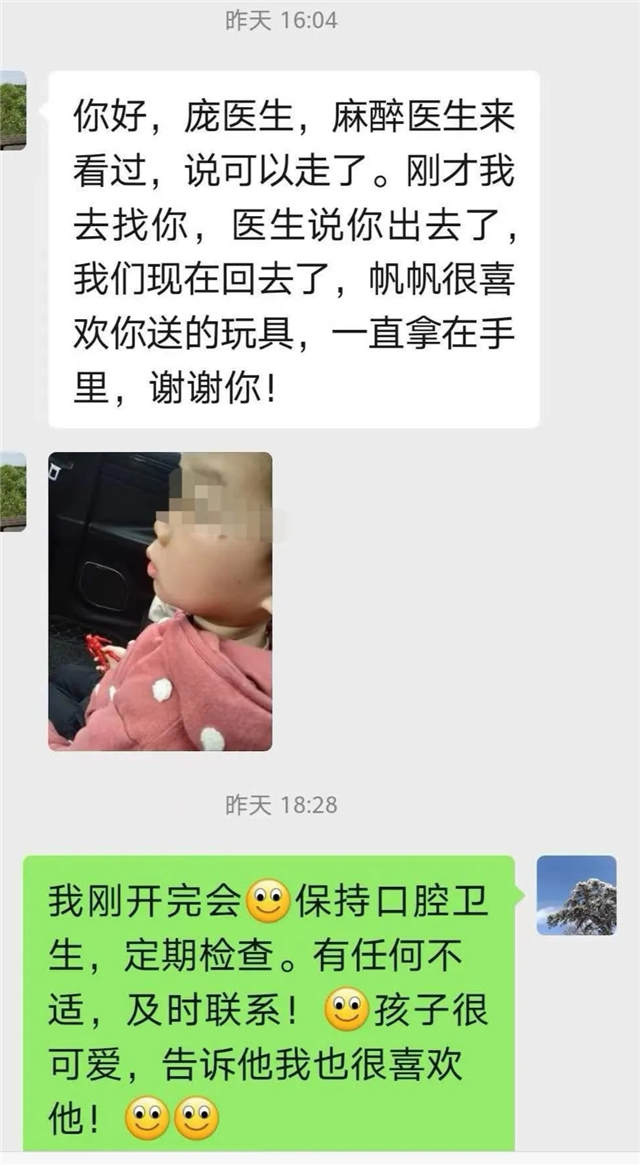Open the photo sent in chat
Image resolution: width=640 pixels, height=1165 pixels.
tap(160, 601)
